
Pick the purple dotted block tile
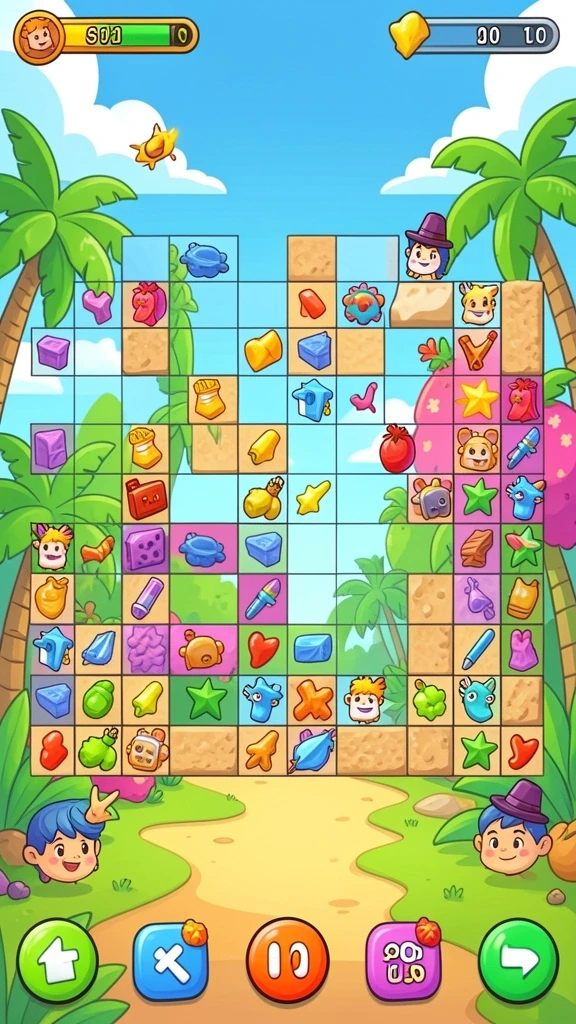(145, 549)
